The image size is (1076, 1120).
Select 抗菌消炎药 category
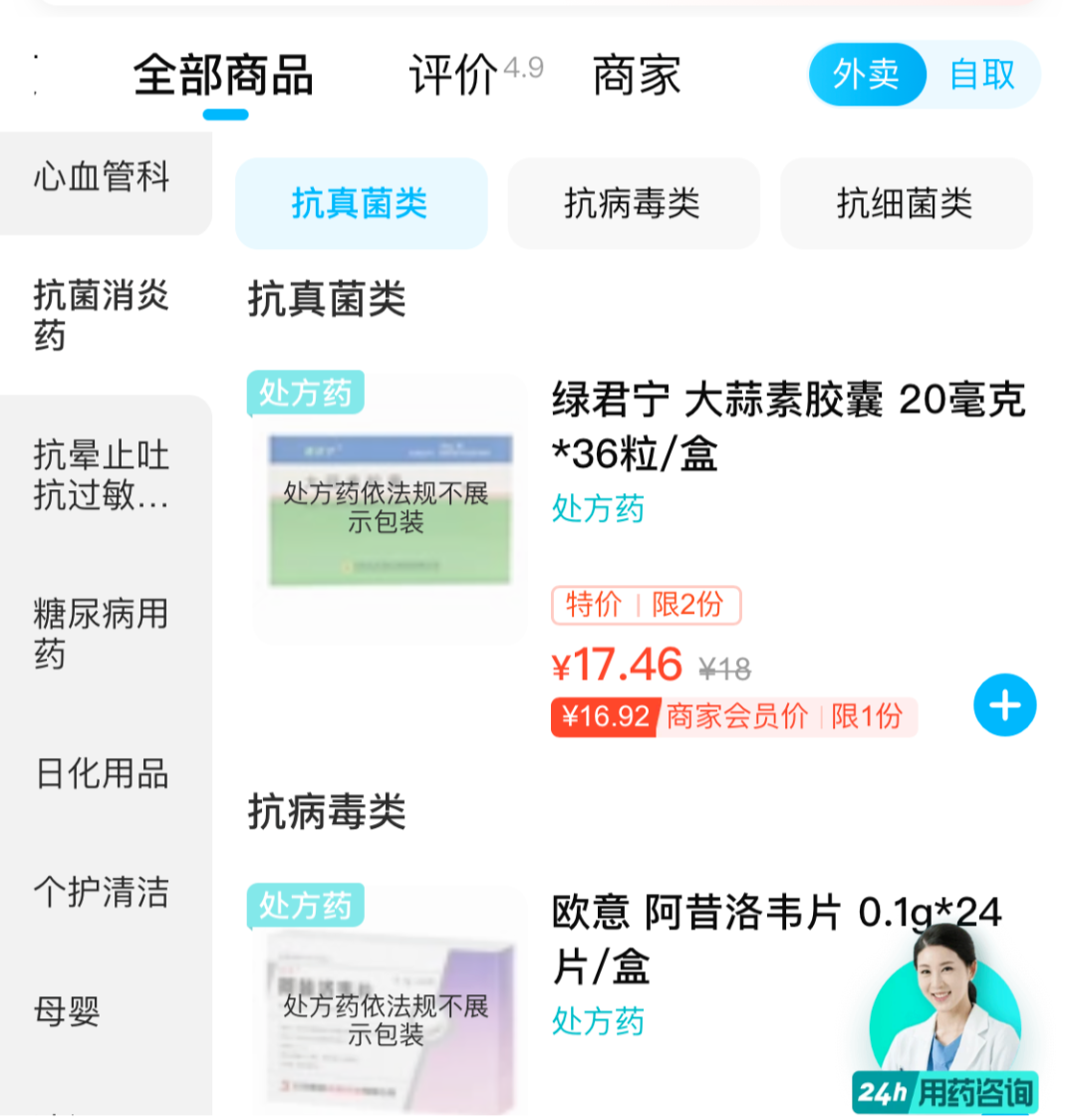[x=102, y=315]
